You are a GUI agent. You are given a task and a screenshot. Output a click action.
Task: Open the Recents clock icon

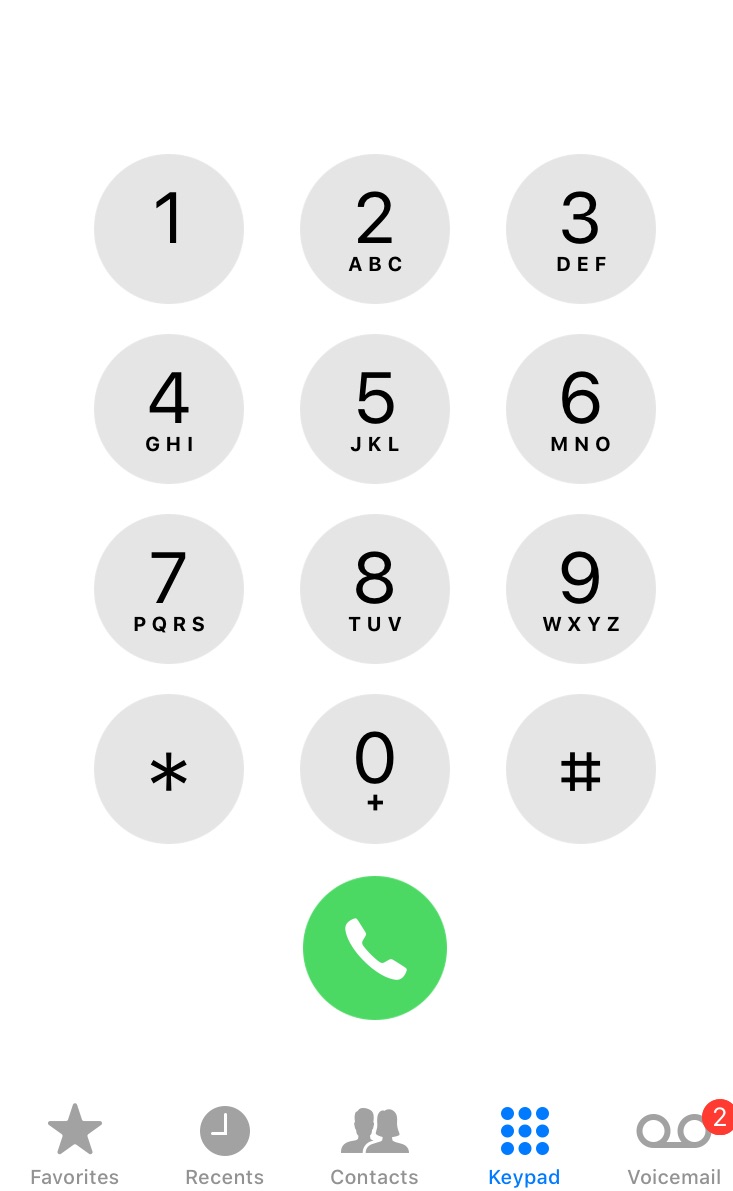point(224,1130)
